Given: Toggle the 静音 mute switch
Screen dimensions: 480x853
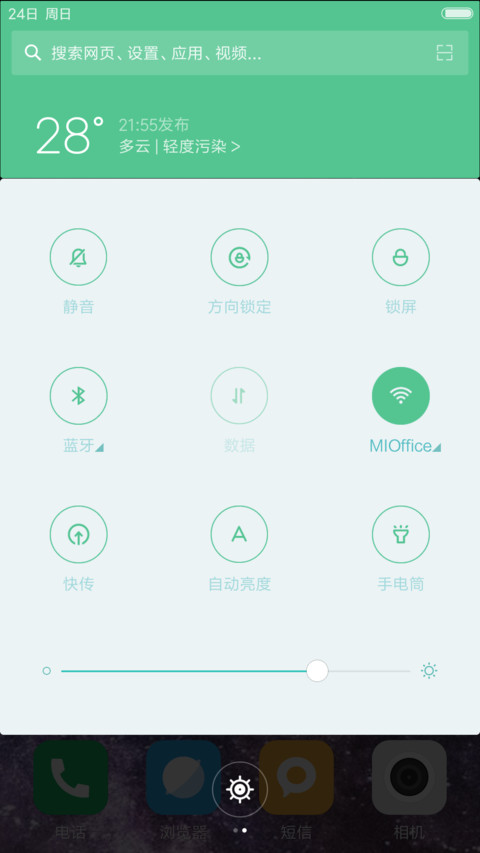Looking at the screenshot, I should click(x=78, y=257).
